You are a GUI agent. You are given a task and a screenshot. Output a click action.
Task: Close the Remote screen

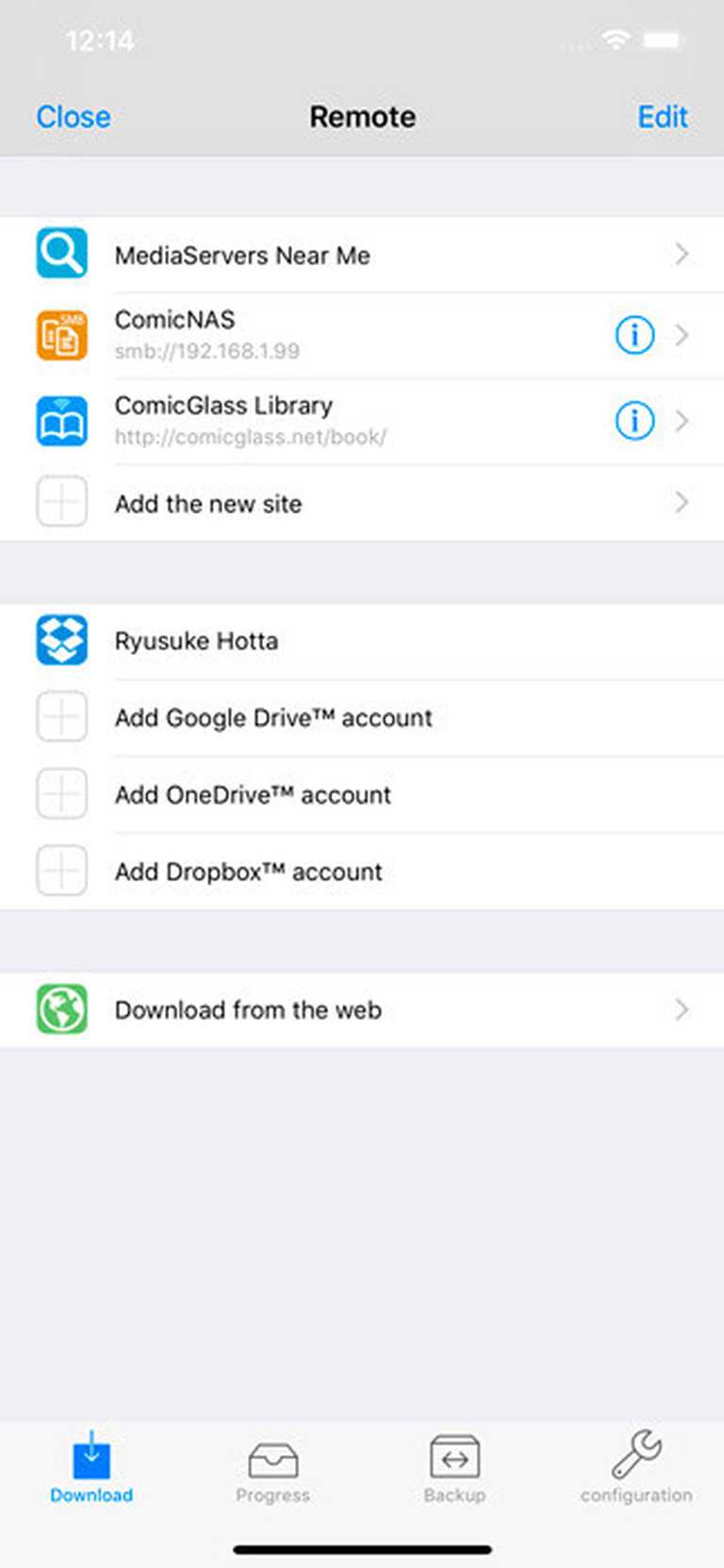pos(73,117)
